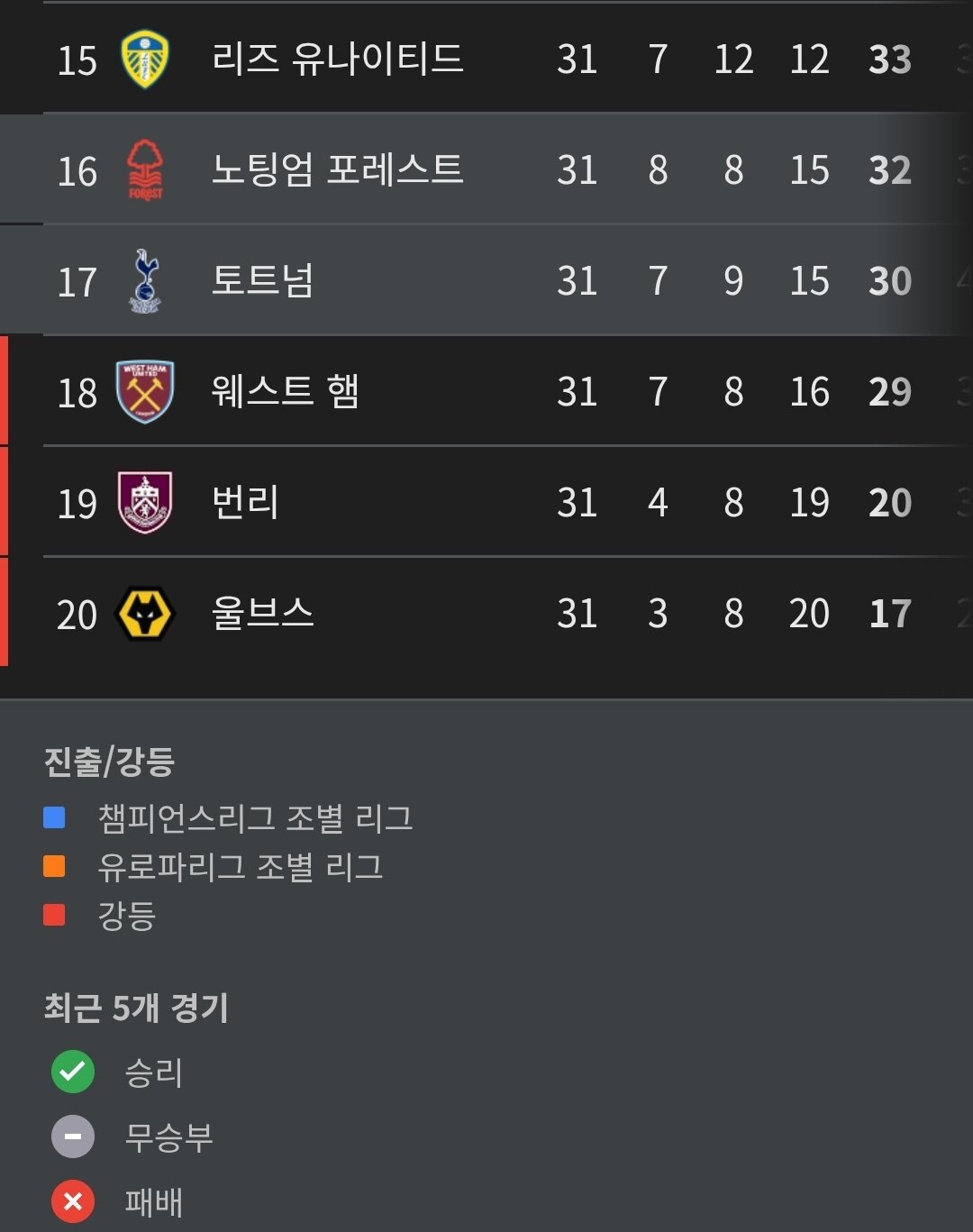
Task: Open the 울브스 team row
Action: [x=262, y=614]
